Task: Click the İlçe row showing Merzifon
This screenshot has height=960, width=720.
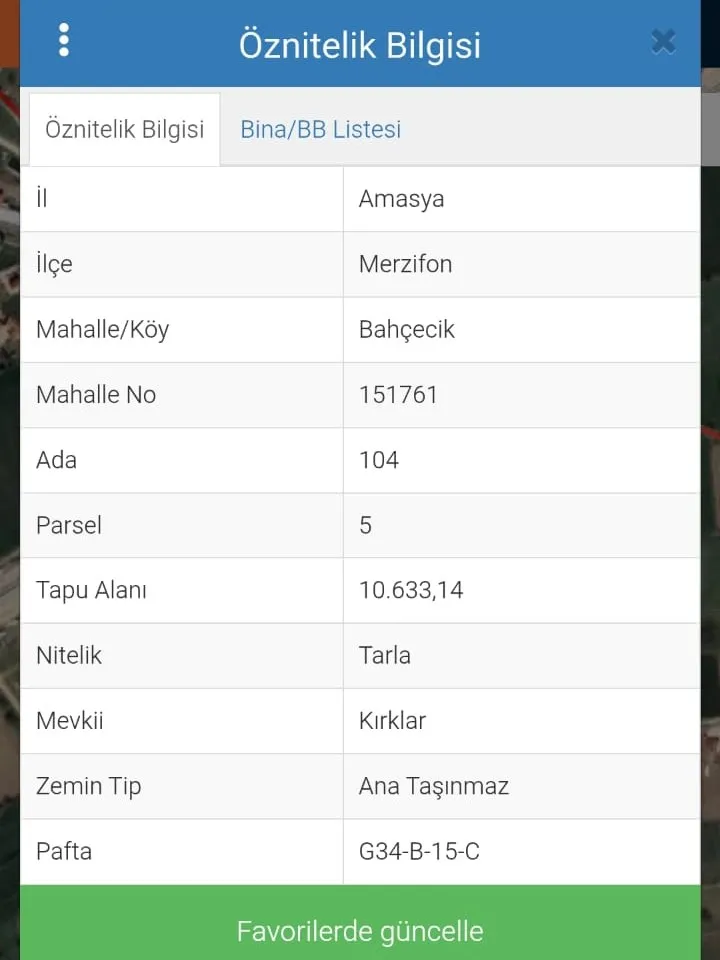Action: (x=404, y=264)
